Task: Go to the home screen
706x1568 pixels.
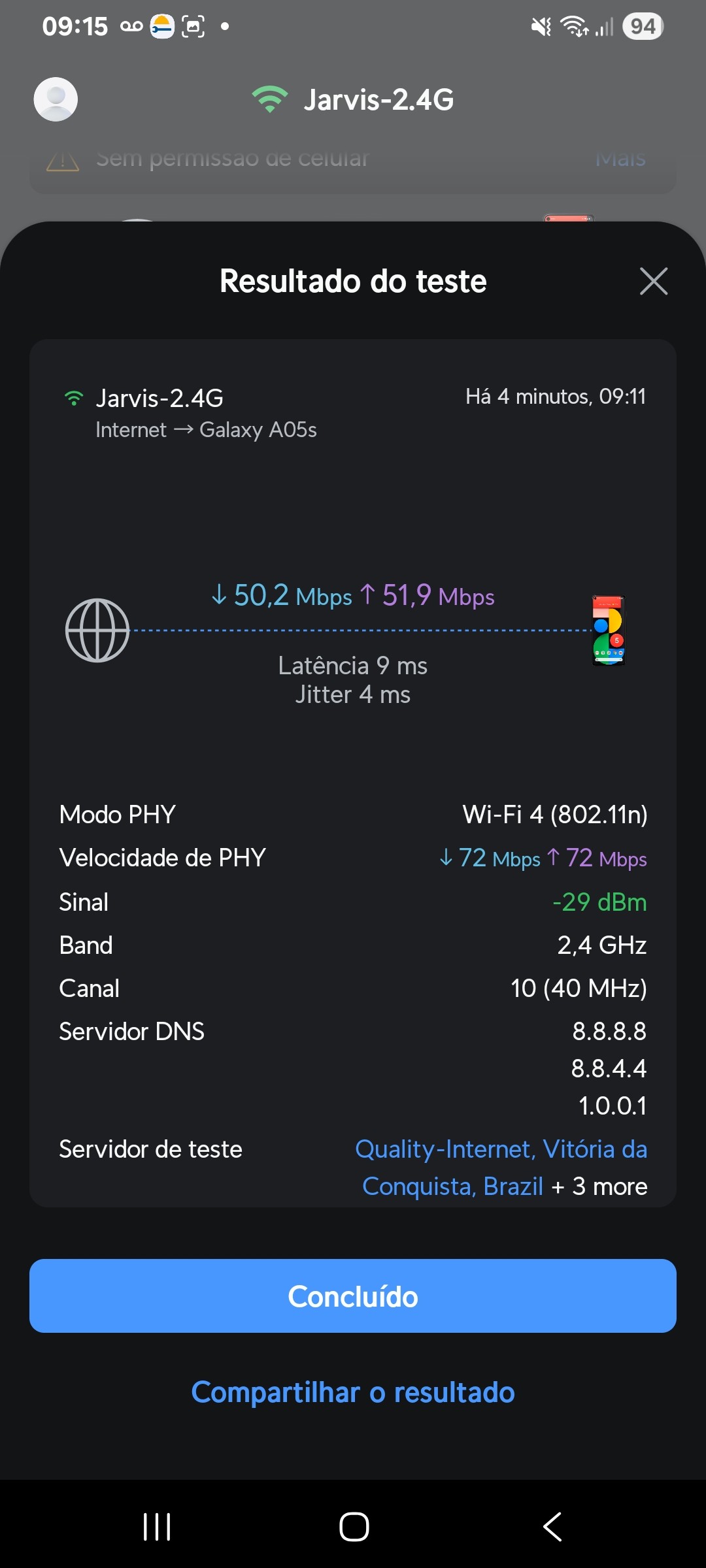Action: tap(354, 1527)
